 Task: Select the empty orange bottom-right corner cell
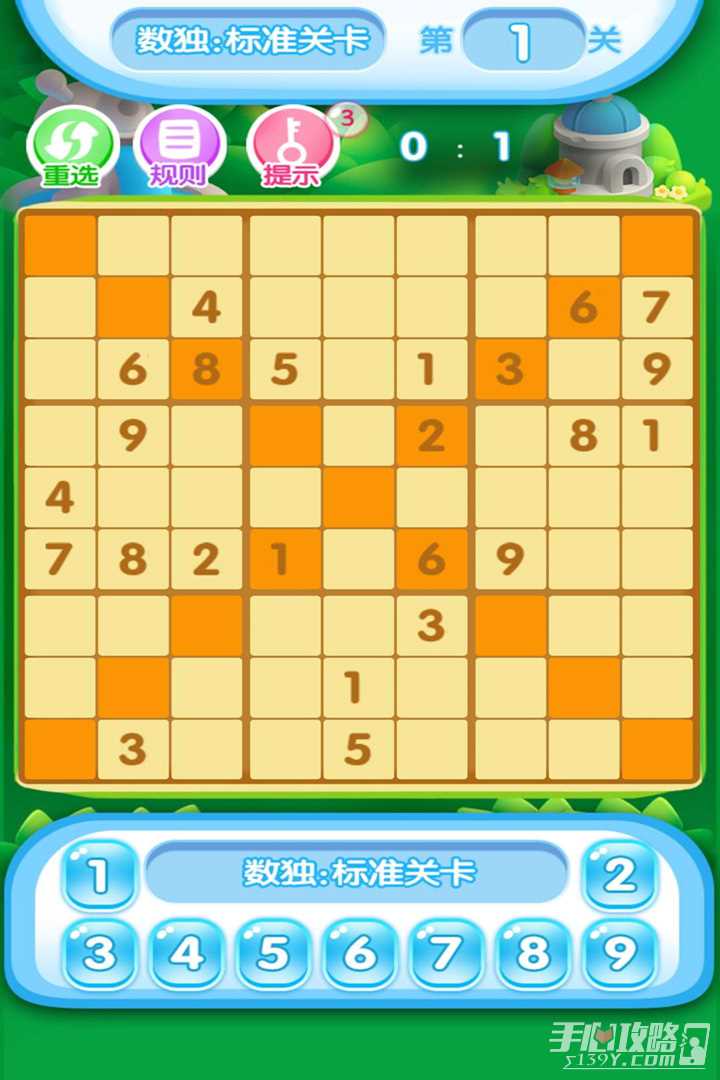click(657, 749)
